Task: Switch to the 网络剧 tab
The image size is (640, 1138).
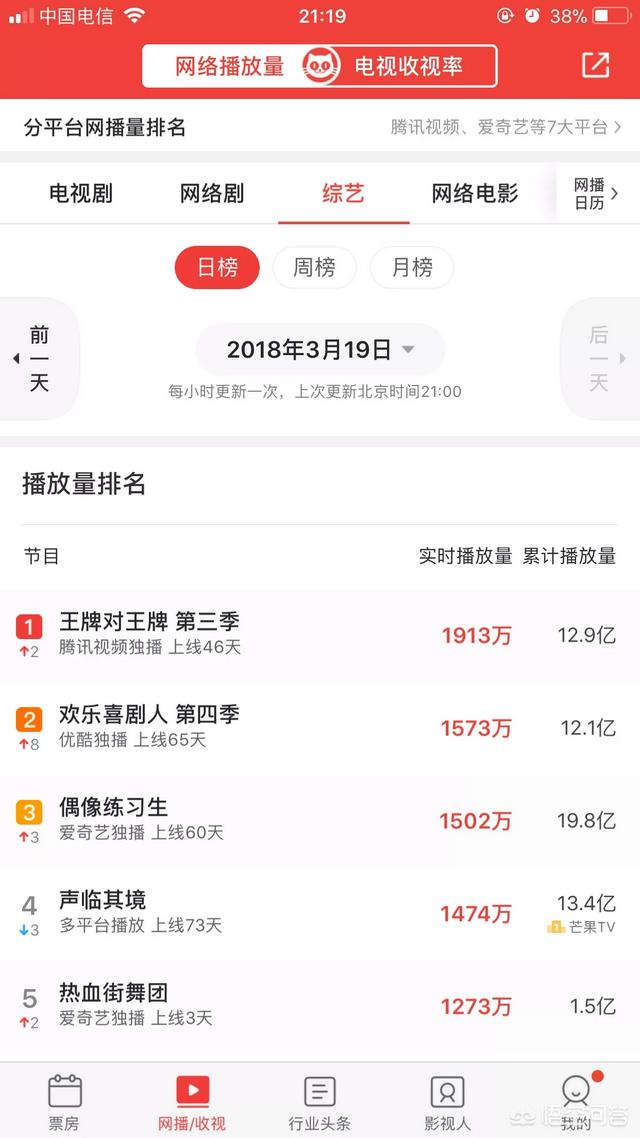Action: [212, 194]
